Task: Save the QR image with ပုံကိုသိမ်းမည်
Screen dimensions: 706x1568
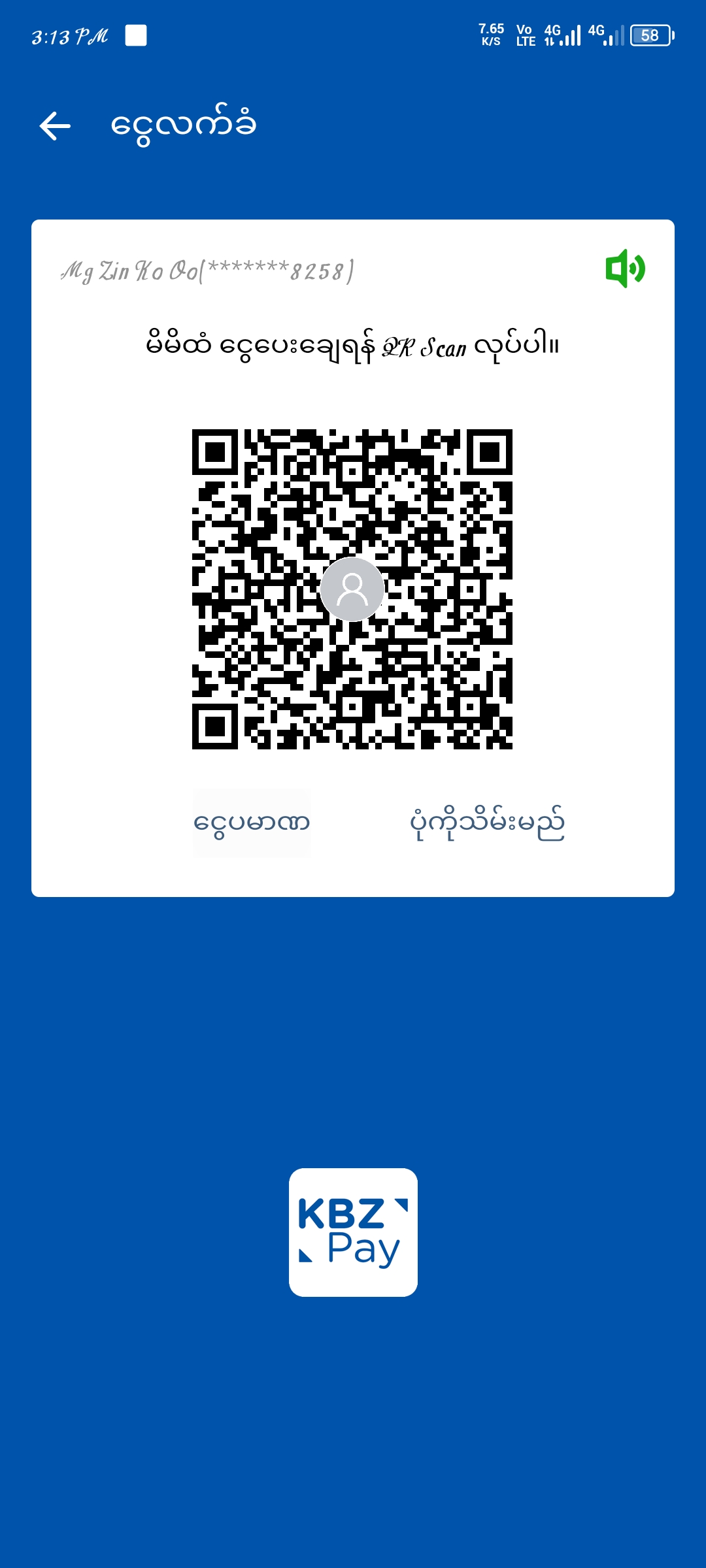Action: pos(487,823)
